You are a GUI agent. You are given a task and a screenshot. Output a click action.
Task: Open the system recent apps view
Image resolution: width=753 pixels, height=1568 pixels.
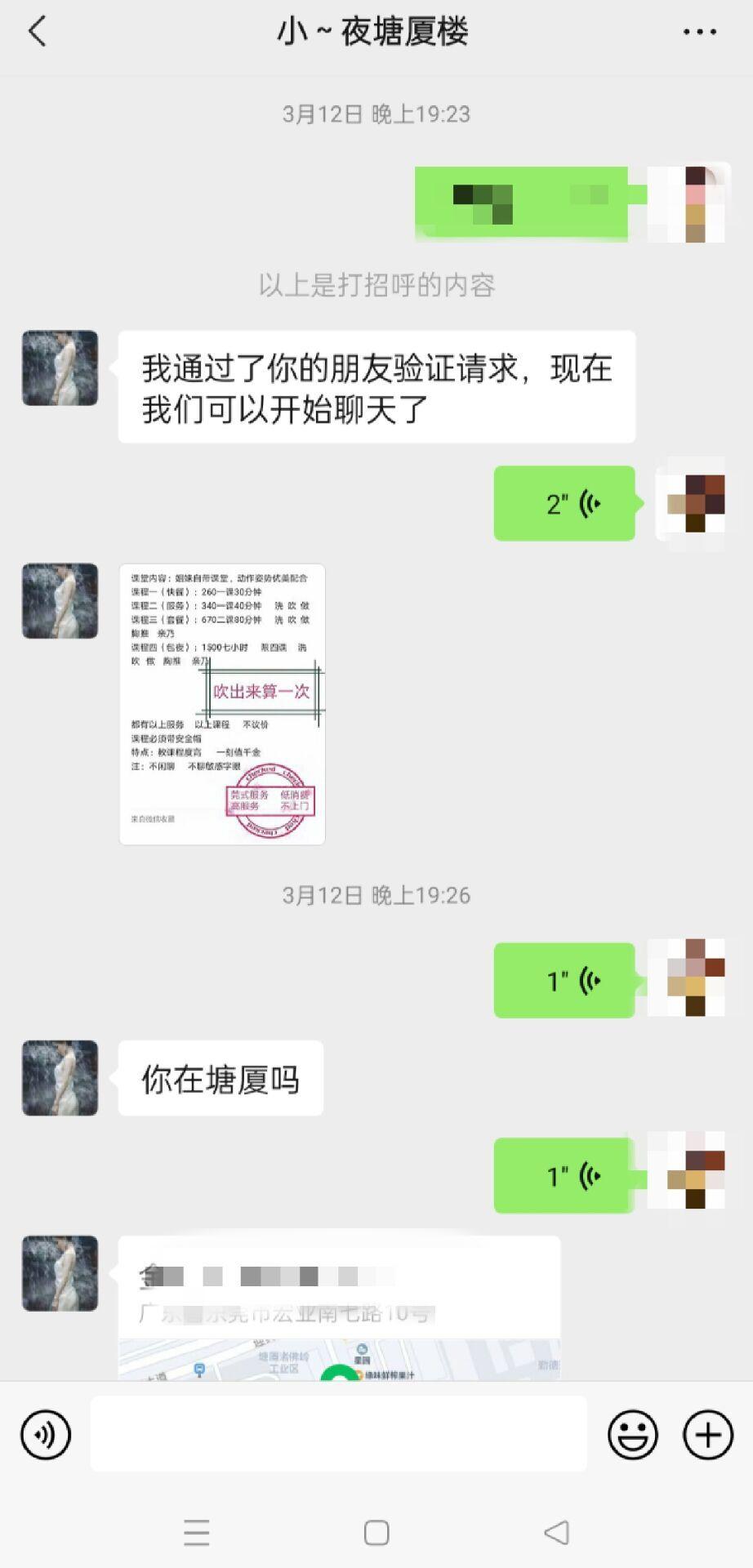[197, 1533]
